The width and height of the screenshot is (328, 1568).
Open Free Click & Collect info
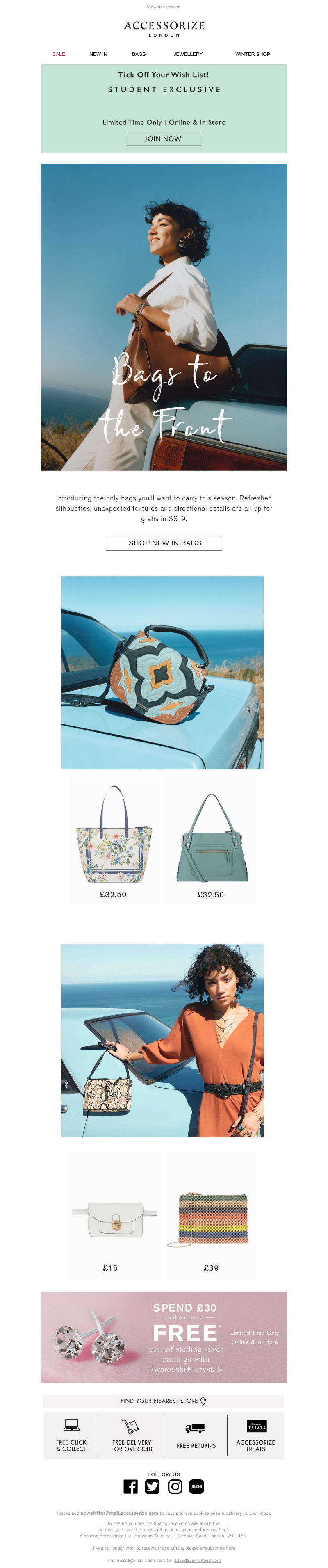click(71, 1436)
